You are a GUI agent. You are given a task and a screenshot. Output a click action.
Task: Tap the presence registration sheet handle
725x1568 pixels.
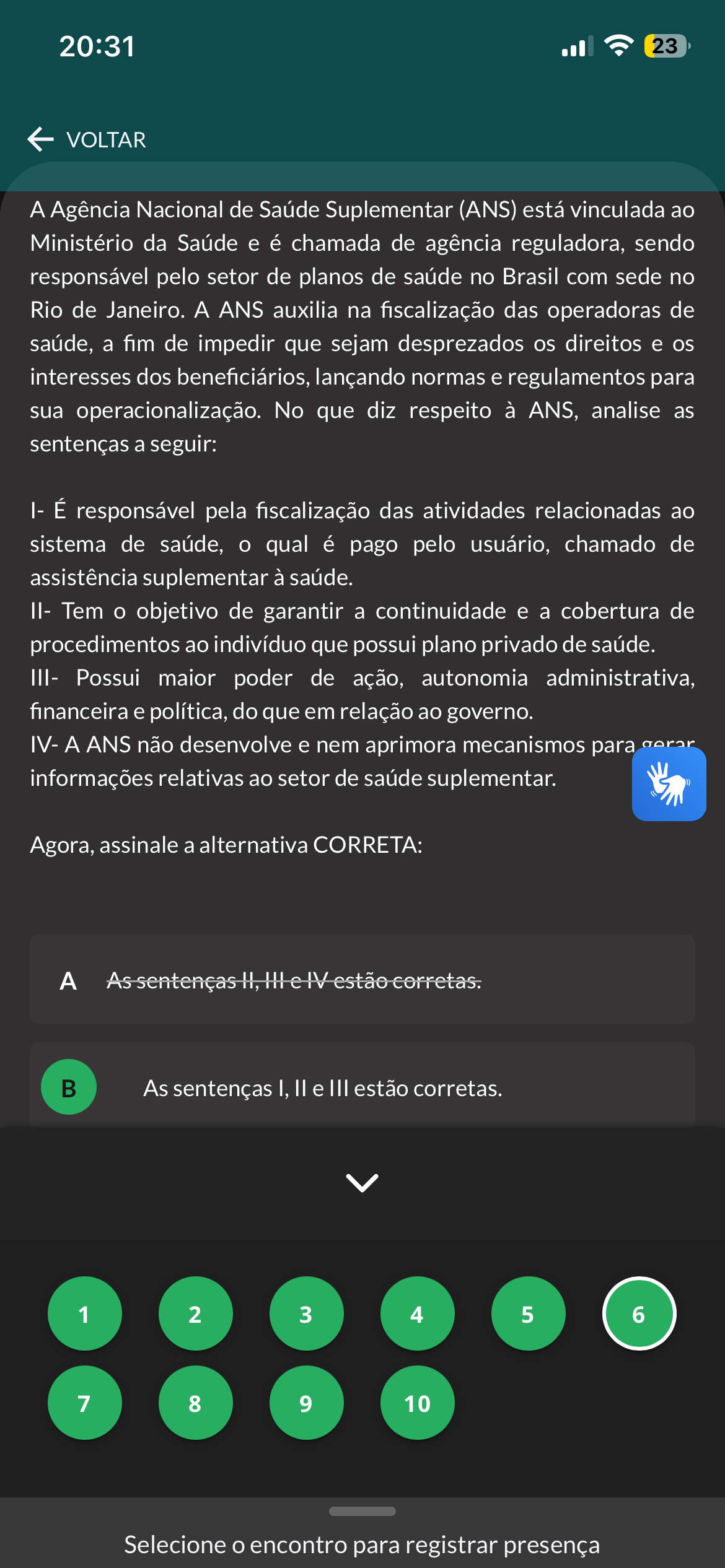coord(362,1511)
